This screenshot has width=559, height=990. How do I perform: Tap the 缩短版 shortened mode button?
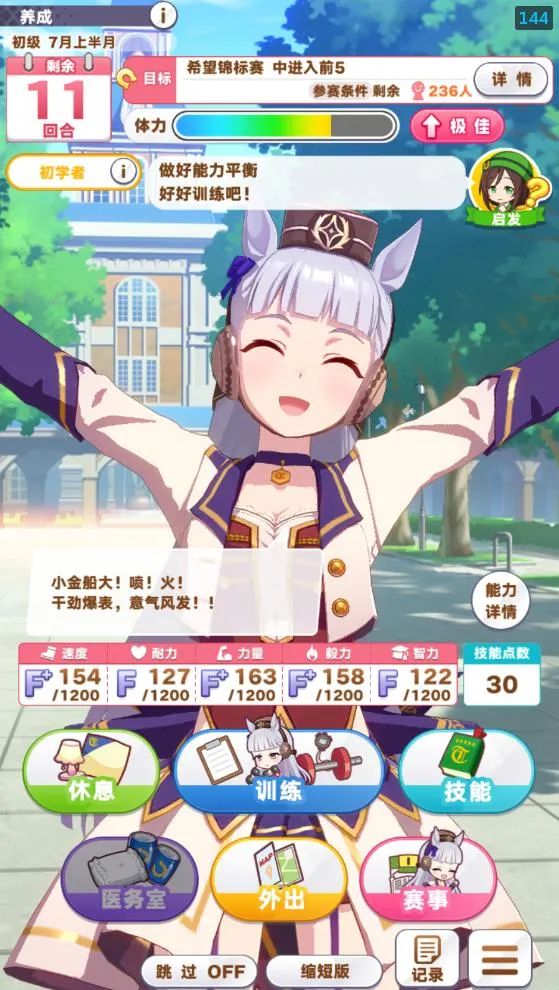tap(325, 972)
